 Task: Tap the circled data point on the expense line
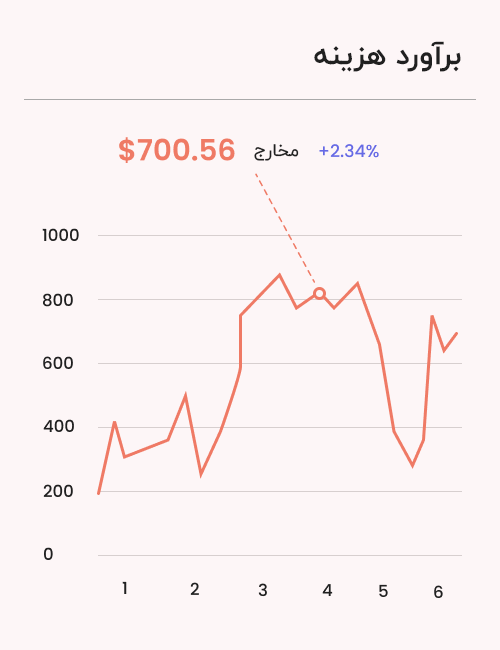pyautogui.click(x=319, y=293)
